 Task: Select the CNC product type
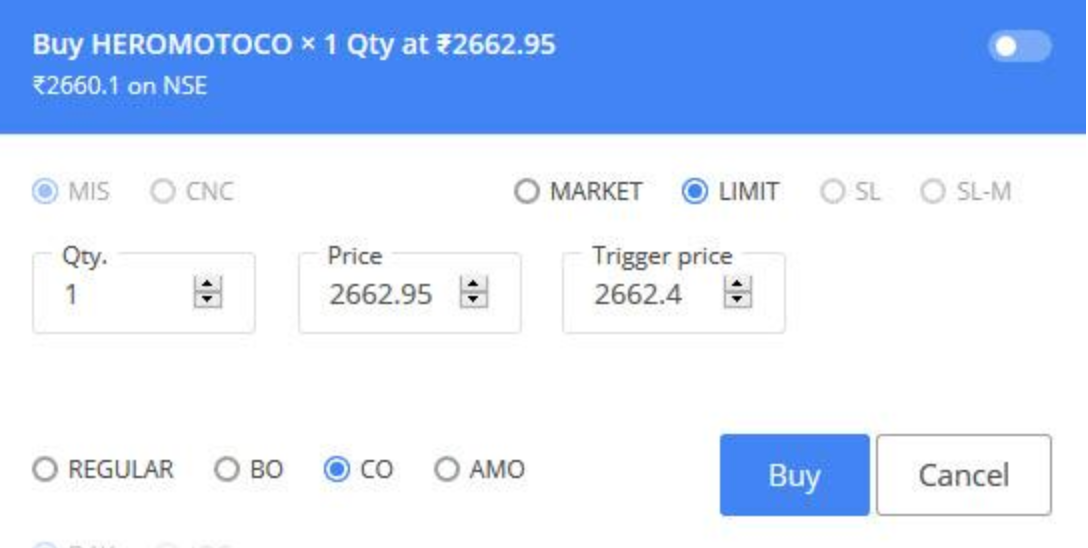coord(163,191)
